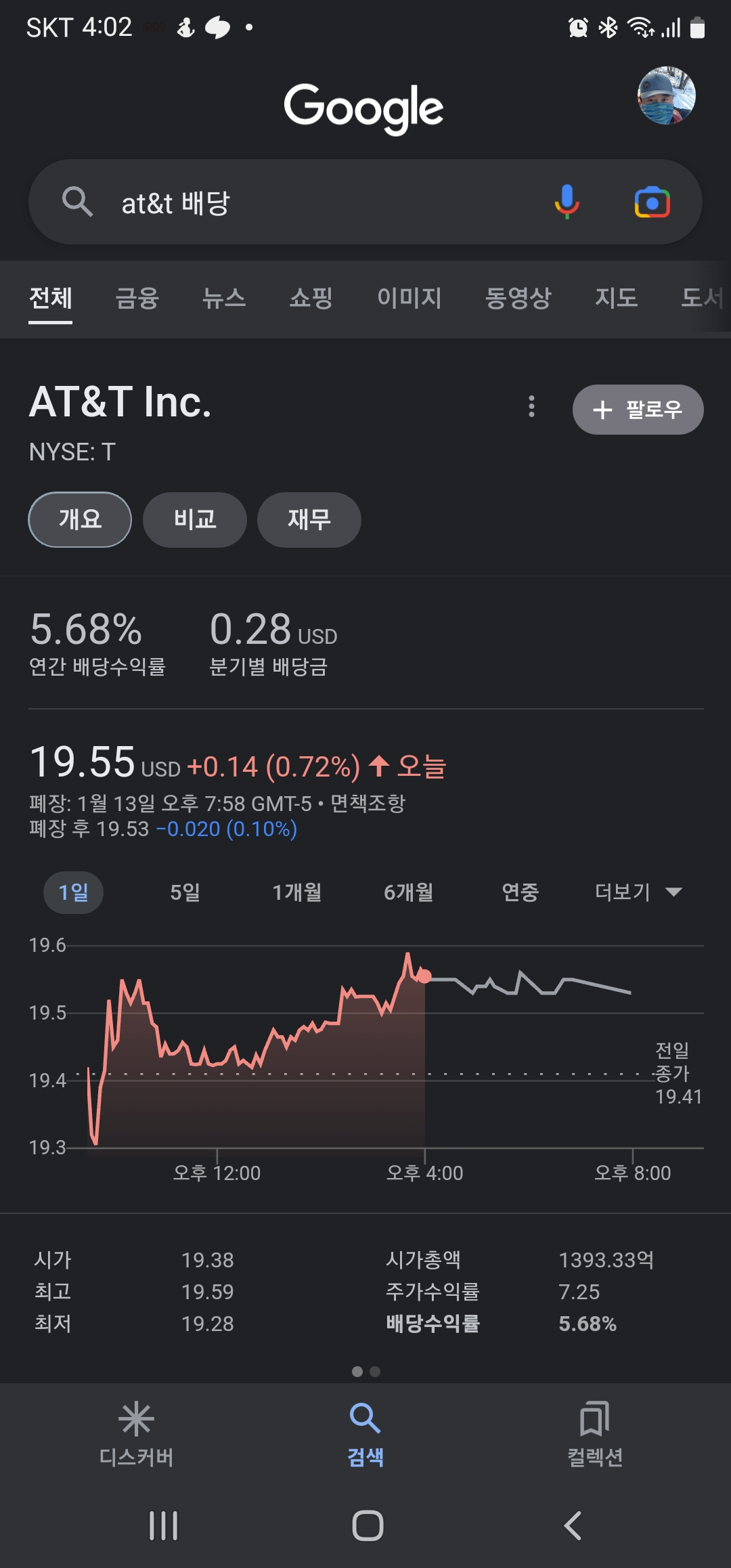Switch to the 지도 tab
The image size is (731, 1568).
pos(616,298)
